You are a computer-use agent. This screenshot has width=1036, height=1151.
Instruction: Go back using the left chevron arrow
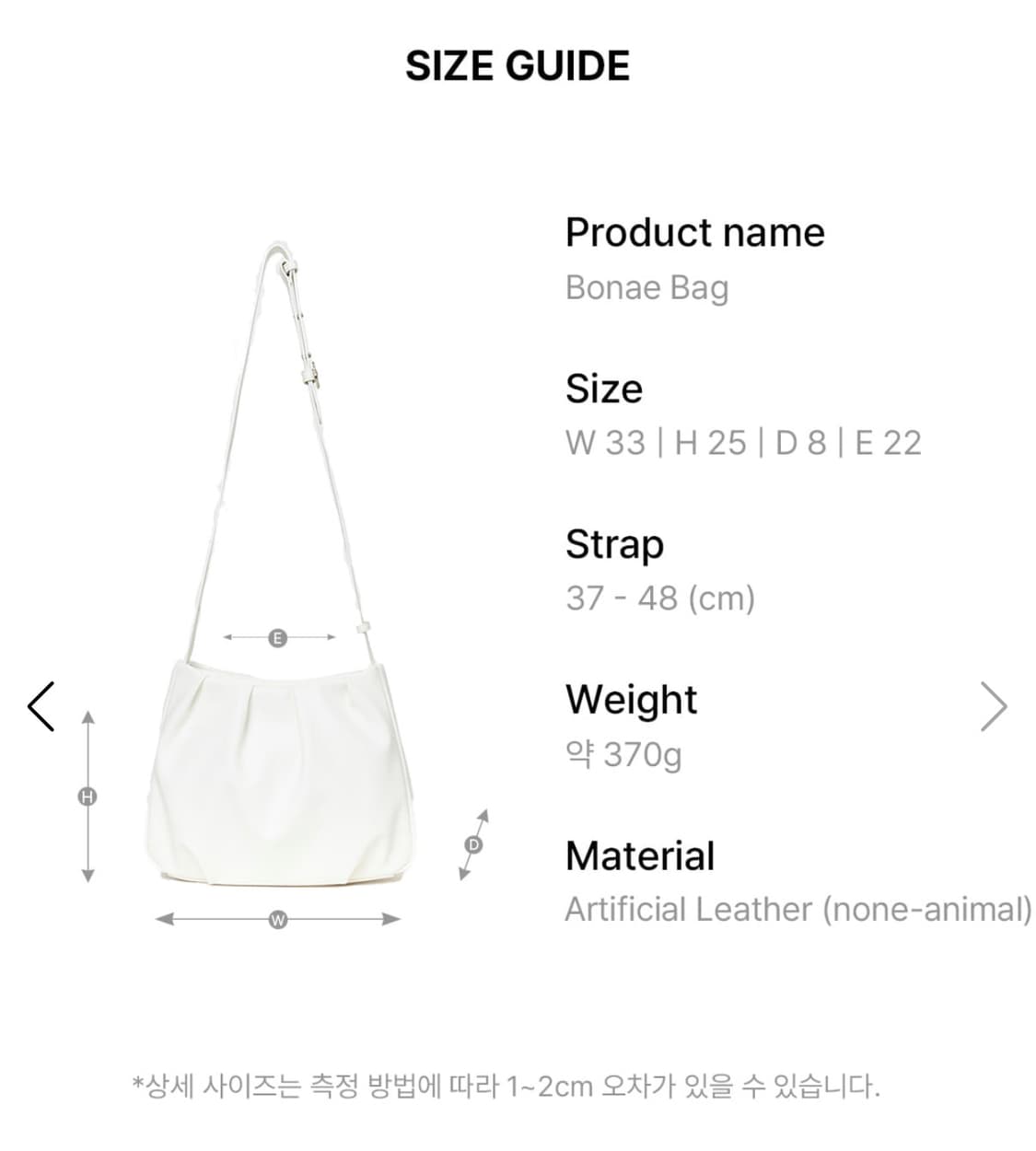[x=40, y=707]
